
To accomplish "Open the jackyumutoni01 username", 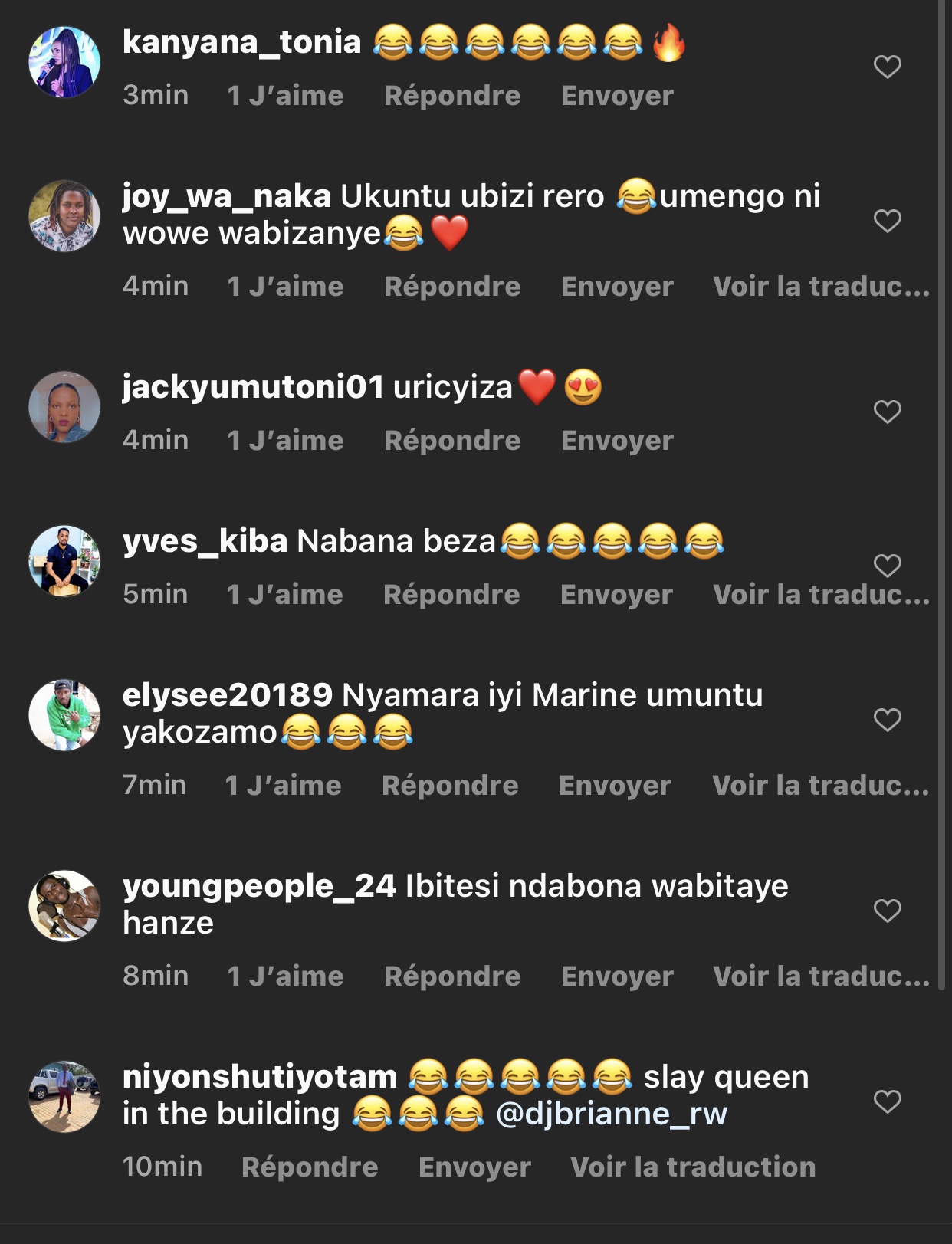I will click(x=253, y=387).
